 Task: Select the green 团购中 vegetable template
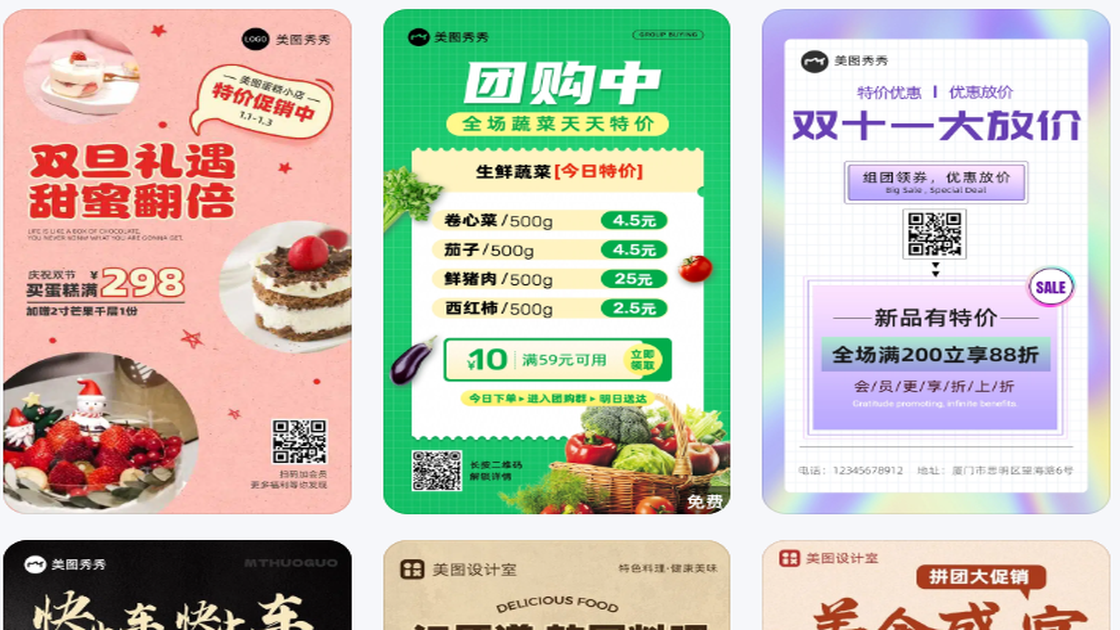tap(557, 261)
